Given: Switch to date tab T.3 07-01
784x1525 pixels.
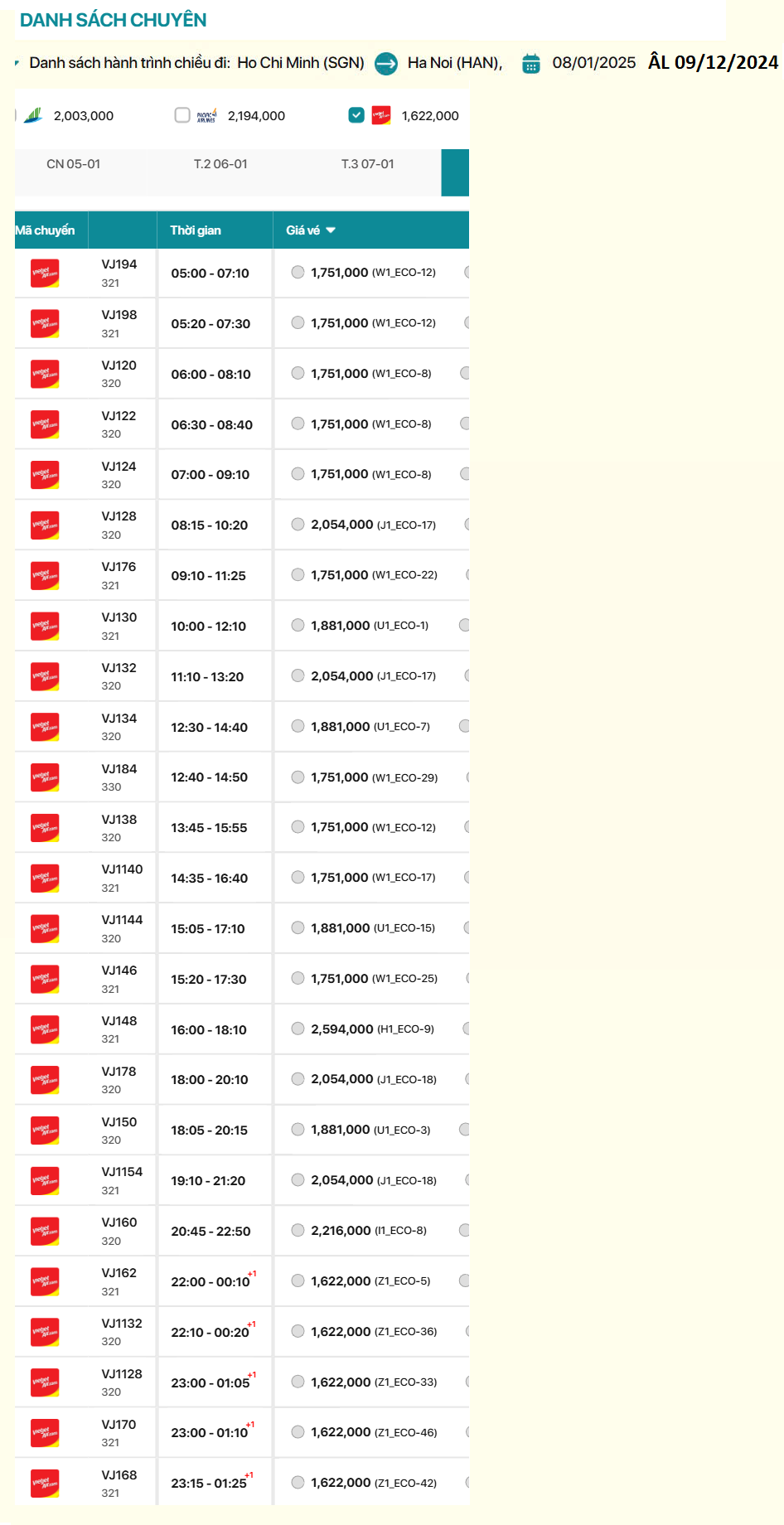Looking at the screenshot, I should pyautogui.click(x=368, y=164).
